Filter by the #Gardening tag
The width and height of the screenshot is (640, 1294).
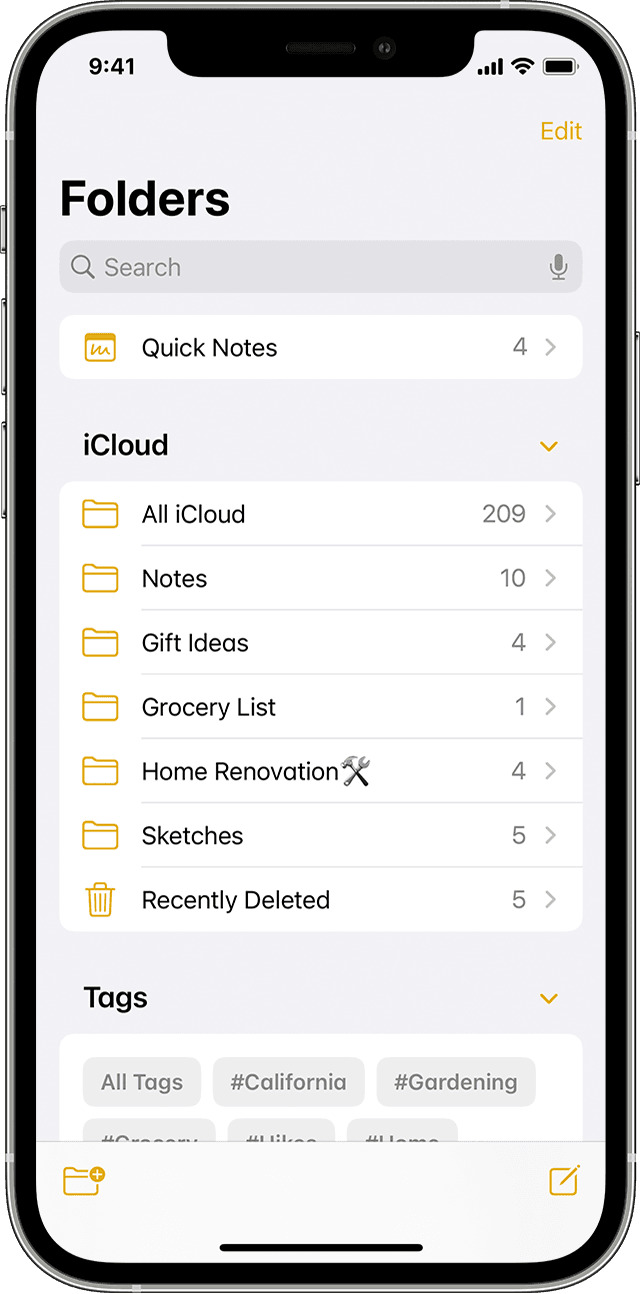[456, 1082]
